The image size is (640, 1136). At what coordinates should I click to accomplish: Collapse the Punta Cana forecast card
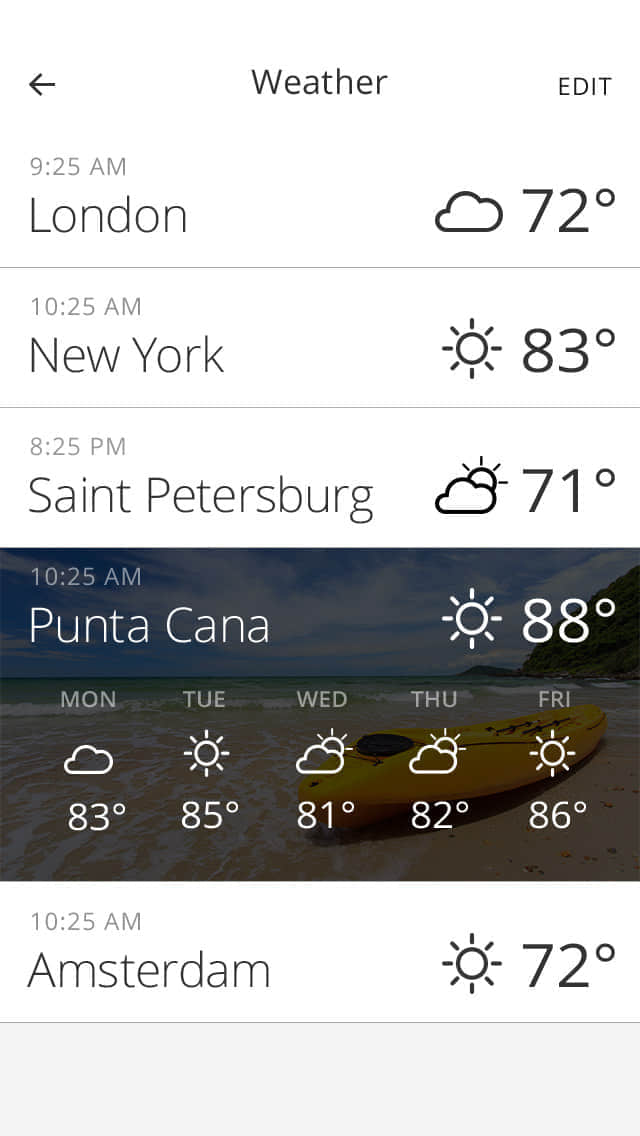(320, 610)
